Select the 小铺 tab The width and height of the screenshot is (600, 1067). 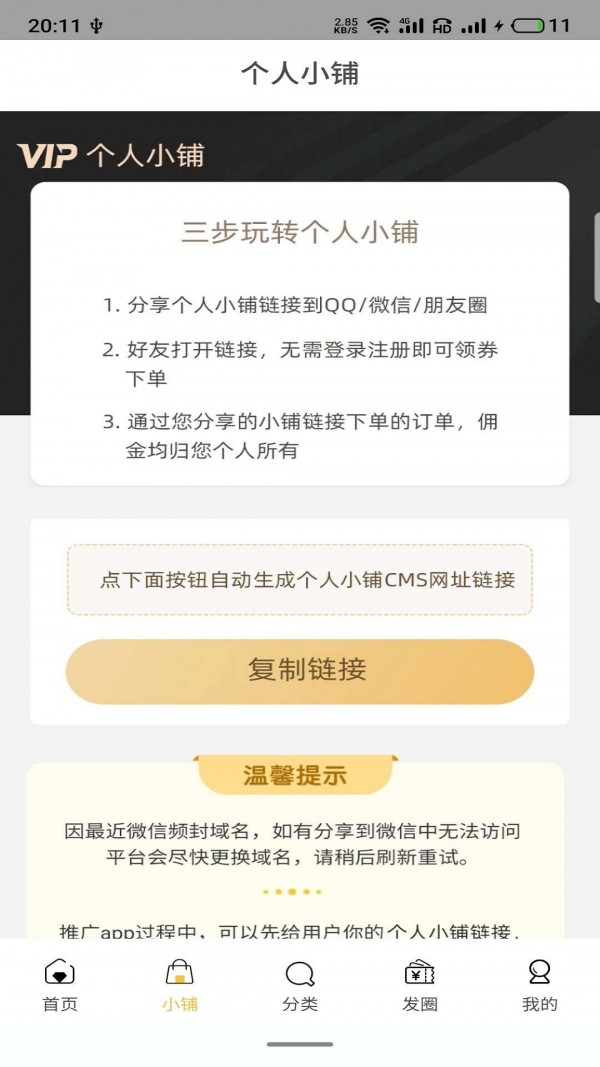(x=180, y=985)
